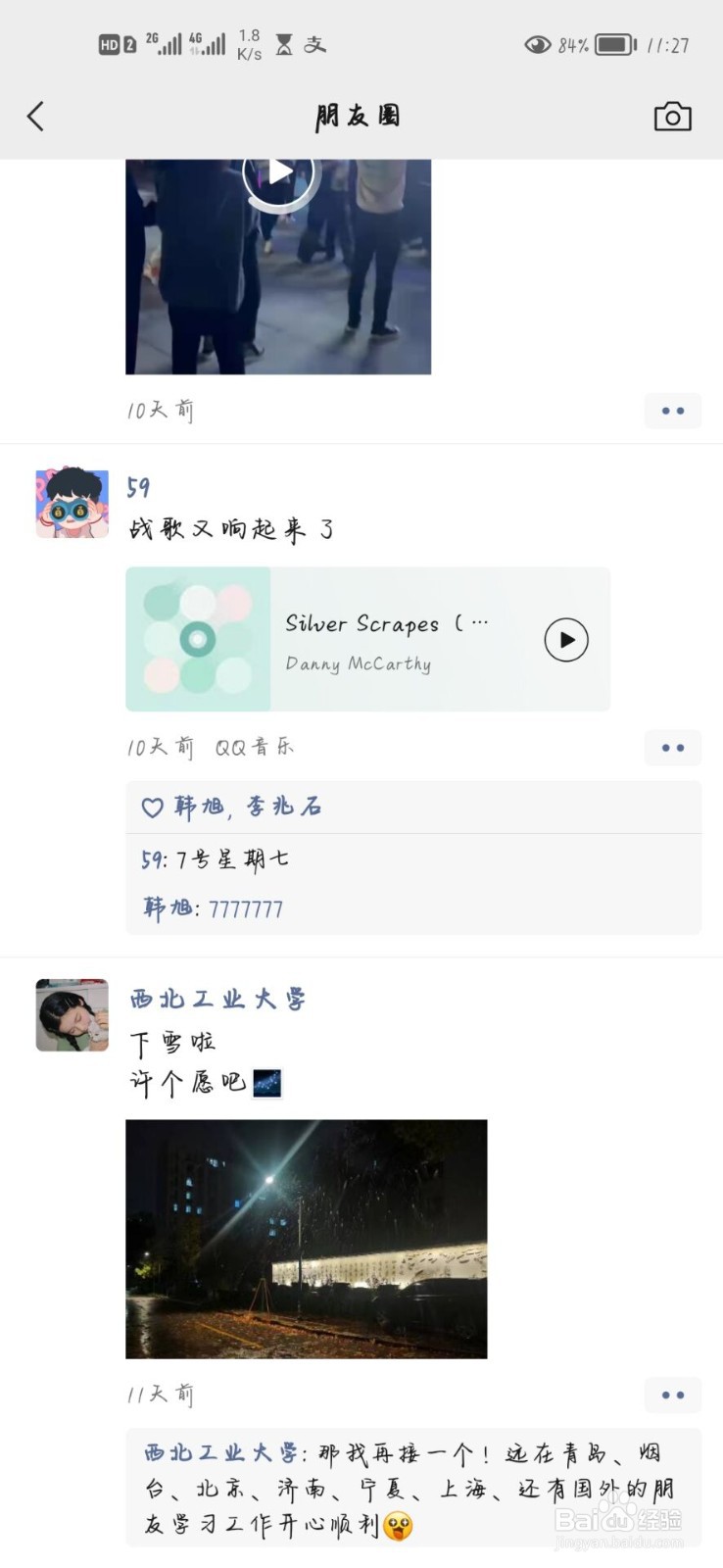Click the eye protection icon near the battery
Viewport: 723px width, 1568px height.
pyautogui.click(x=537, y=43)
